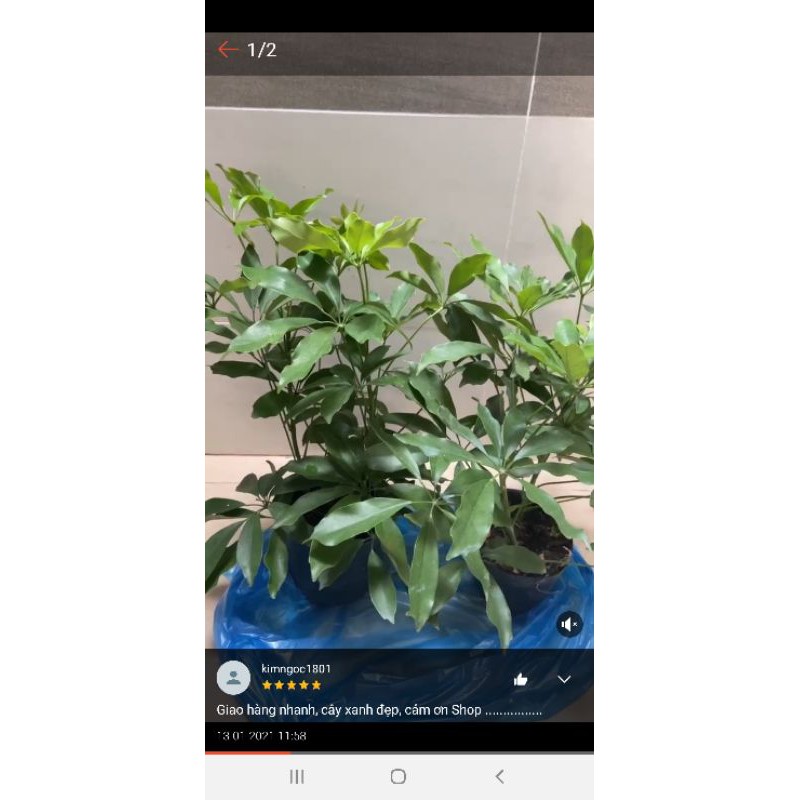Tap the system home button

pyautogui.click(x=398, y=776)
